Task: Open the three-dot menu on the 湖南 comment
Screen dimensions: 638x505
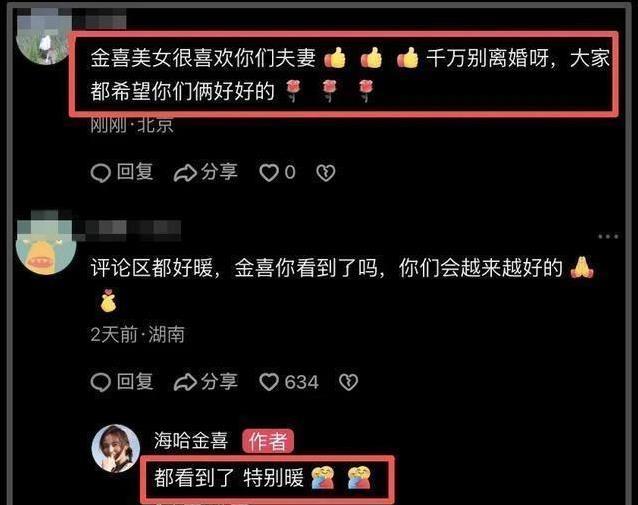Action: 607,237
